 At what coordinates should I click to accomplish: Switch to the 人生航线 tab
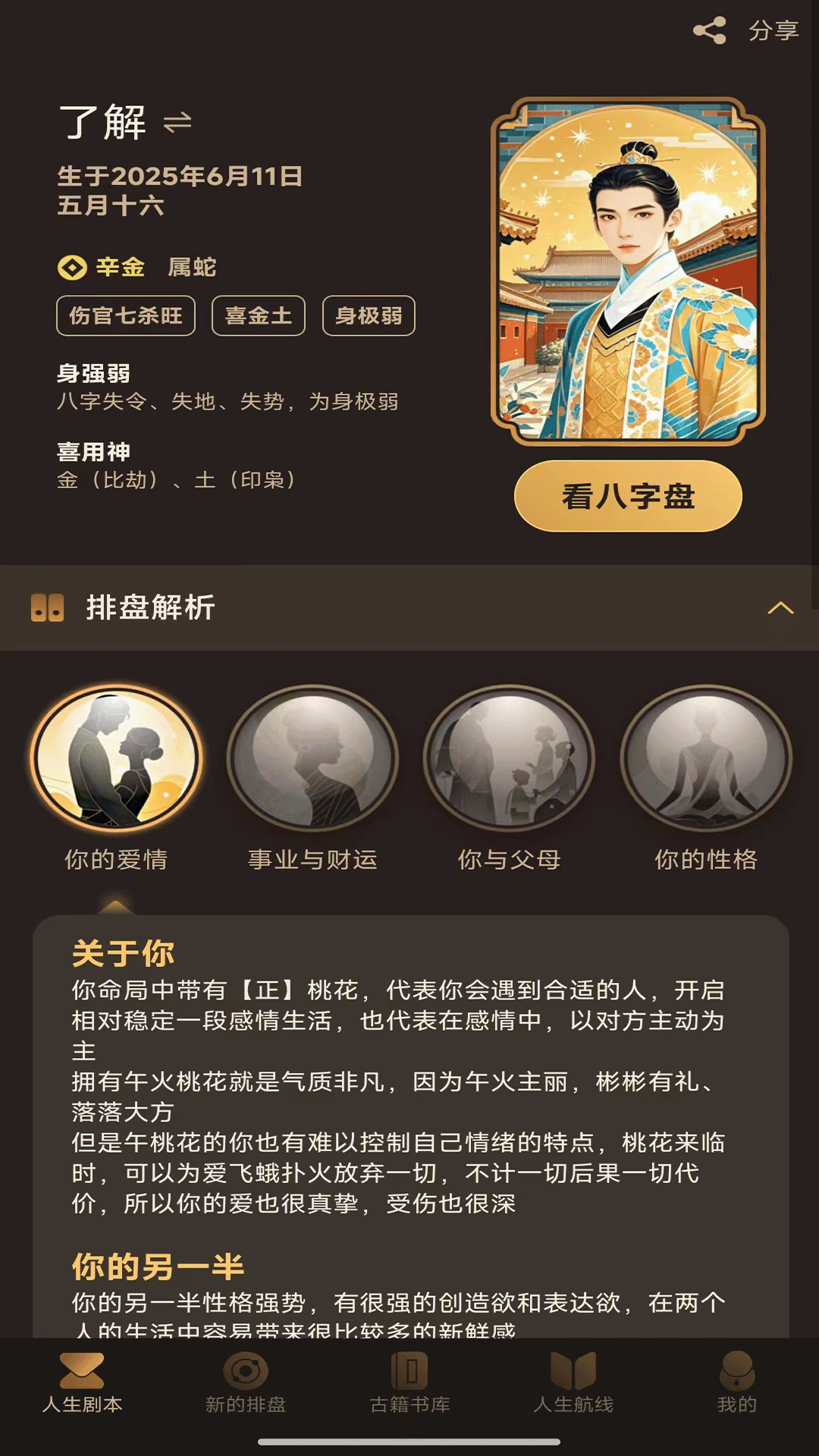tap(573, 1382)
